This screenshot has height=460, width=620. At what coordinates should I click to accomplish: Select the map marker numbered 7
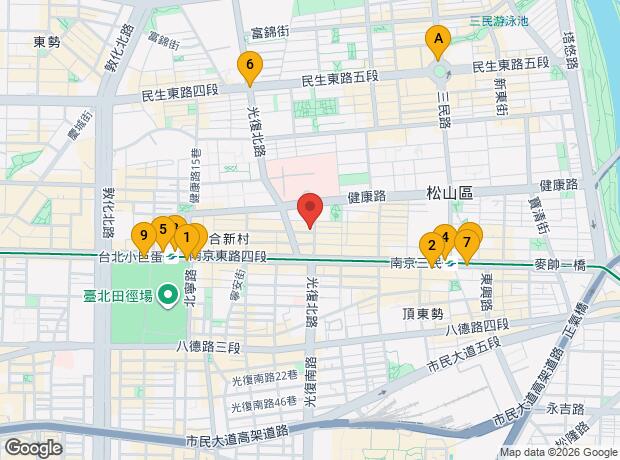coord(467,241)
